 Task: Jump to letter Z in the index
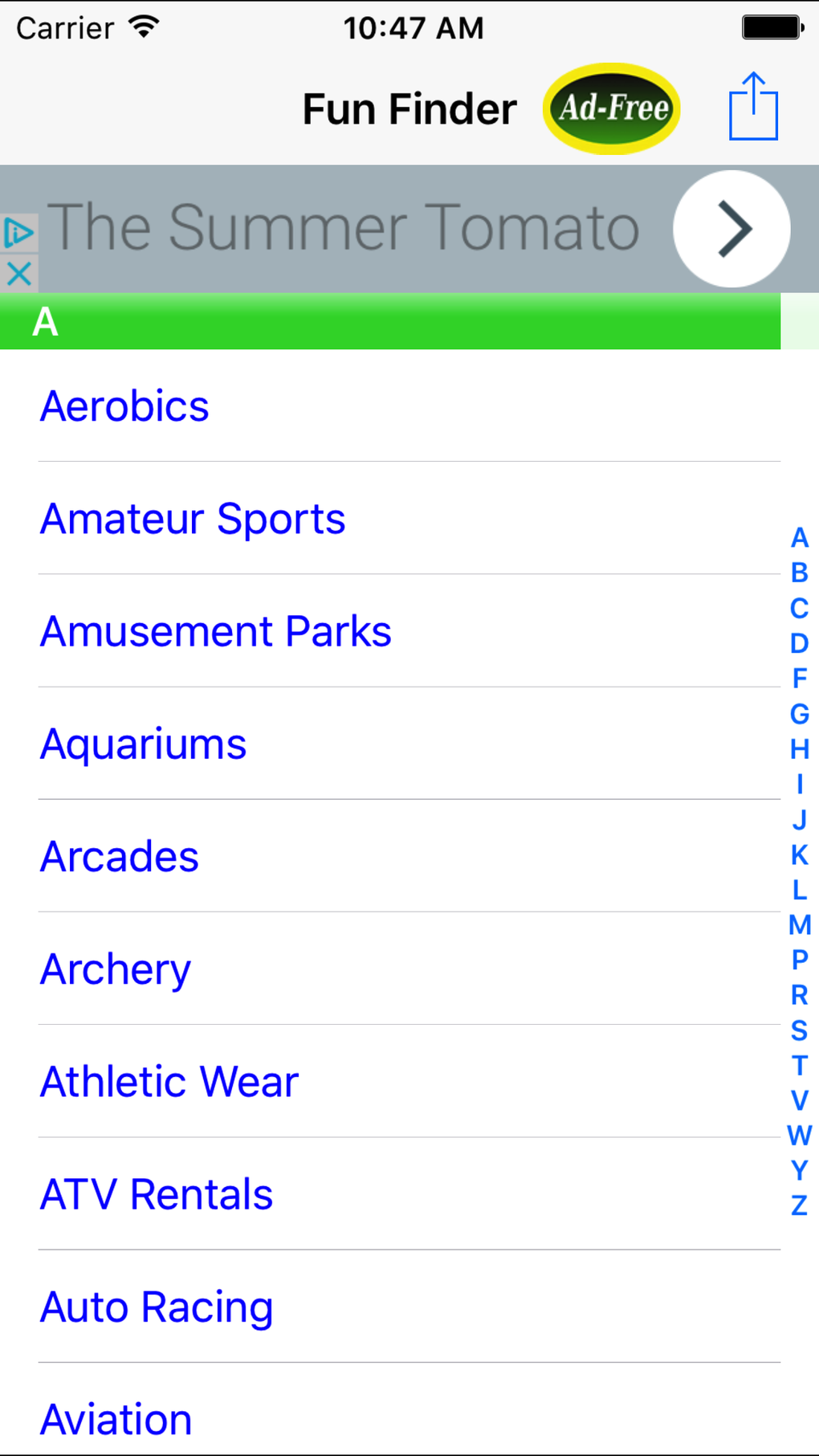click(x=799, y=1205)
